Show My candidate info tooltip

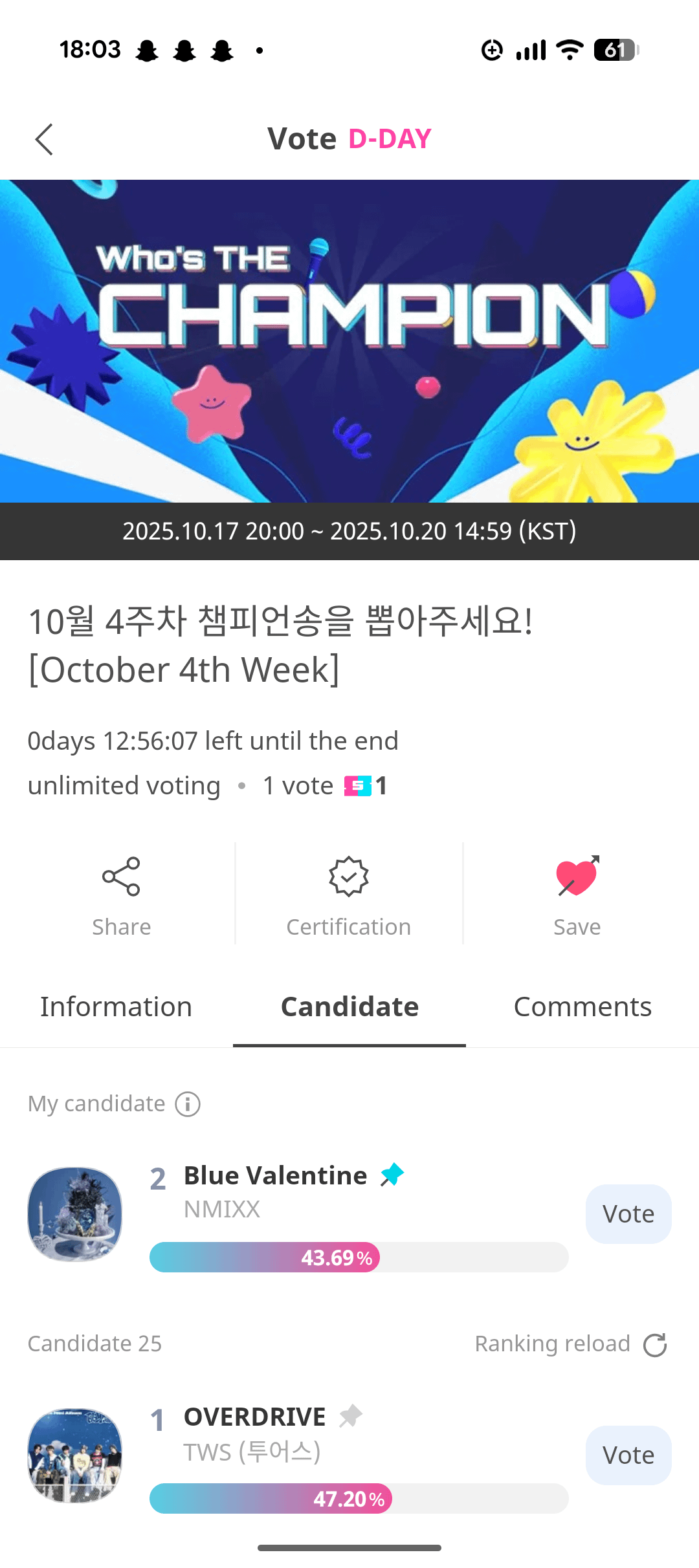tap(188, 1104)
